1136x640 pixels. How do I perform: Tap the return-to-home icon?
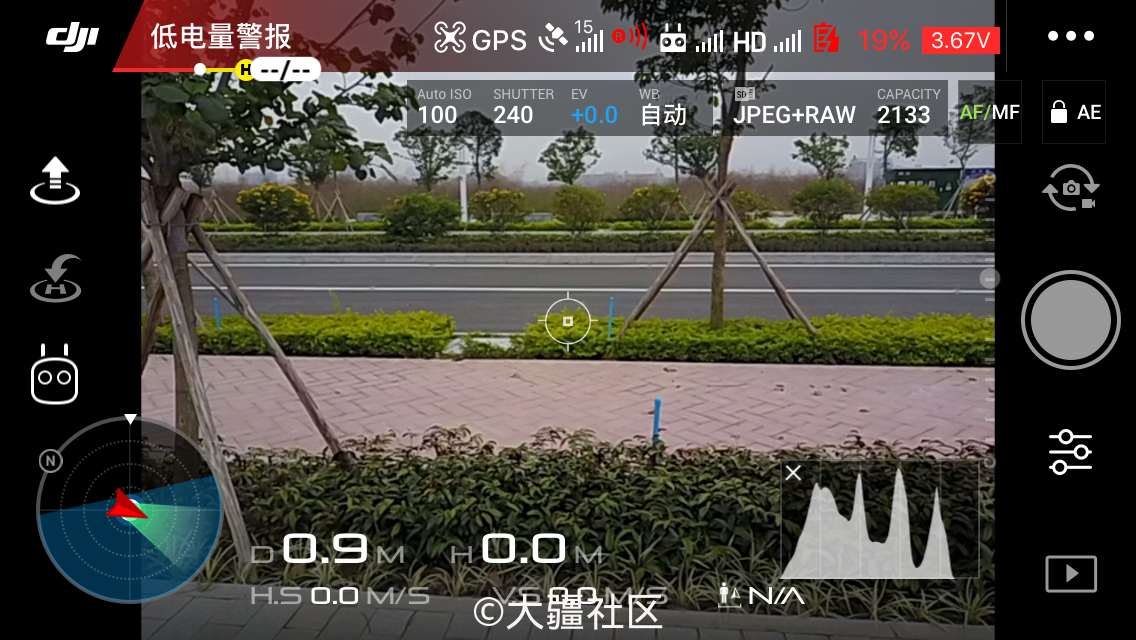[55, 279]
